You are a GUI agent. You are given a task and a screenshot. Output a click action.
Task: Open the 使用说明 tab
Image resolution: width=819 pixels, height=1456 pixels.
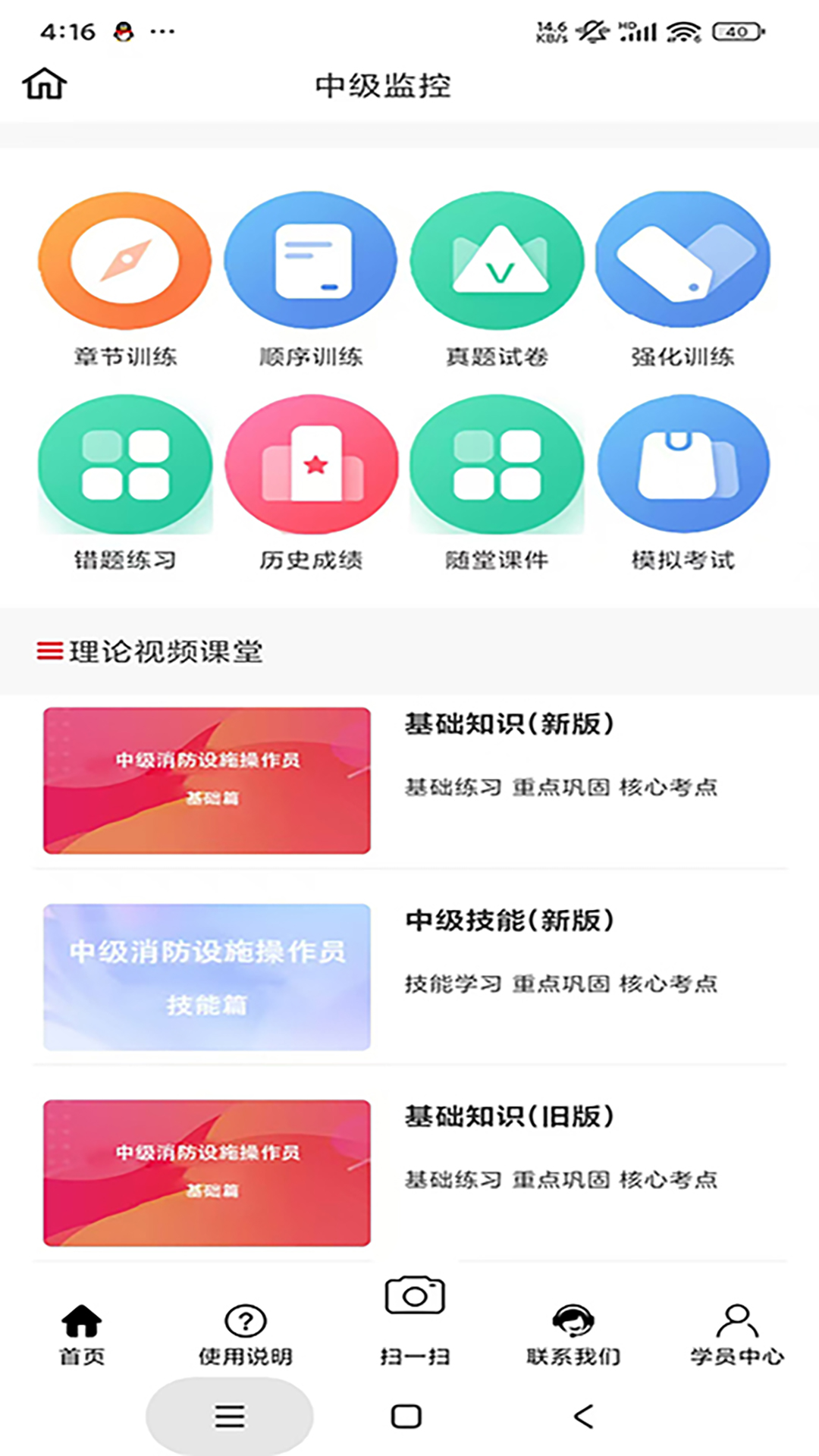(244, 1319)
